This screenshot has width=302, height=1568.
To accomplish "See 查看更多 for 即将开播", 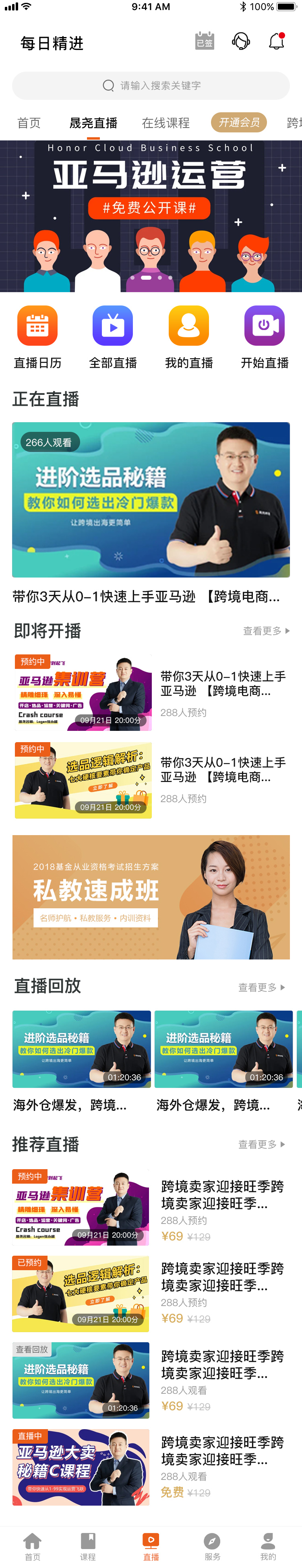I will click(266, 631).
